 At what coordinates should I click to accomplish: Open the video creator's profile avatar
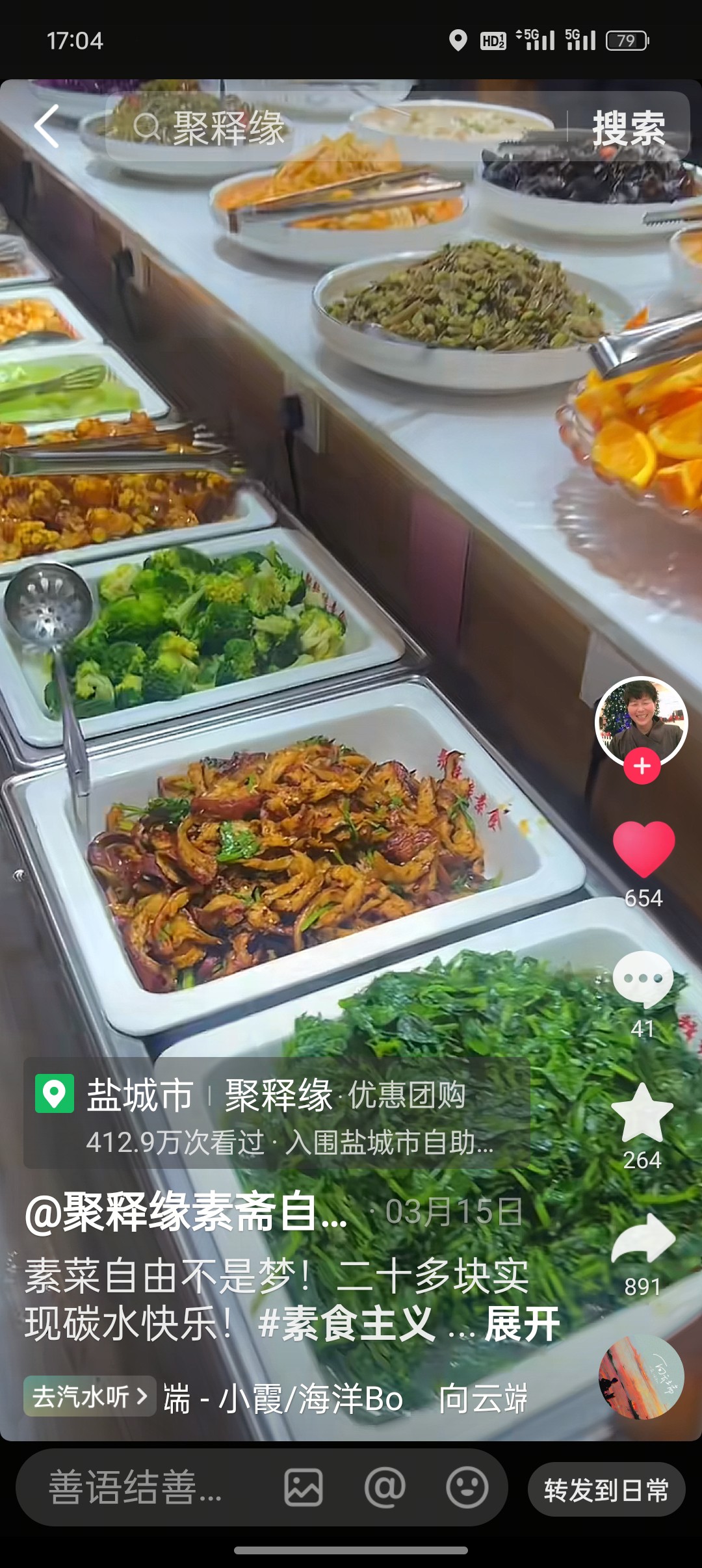[642, 722]
